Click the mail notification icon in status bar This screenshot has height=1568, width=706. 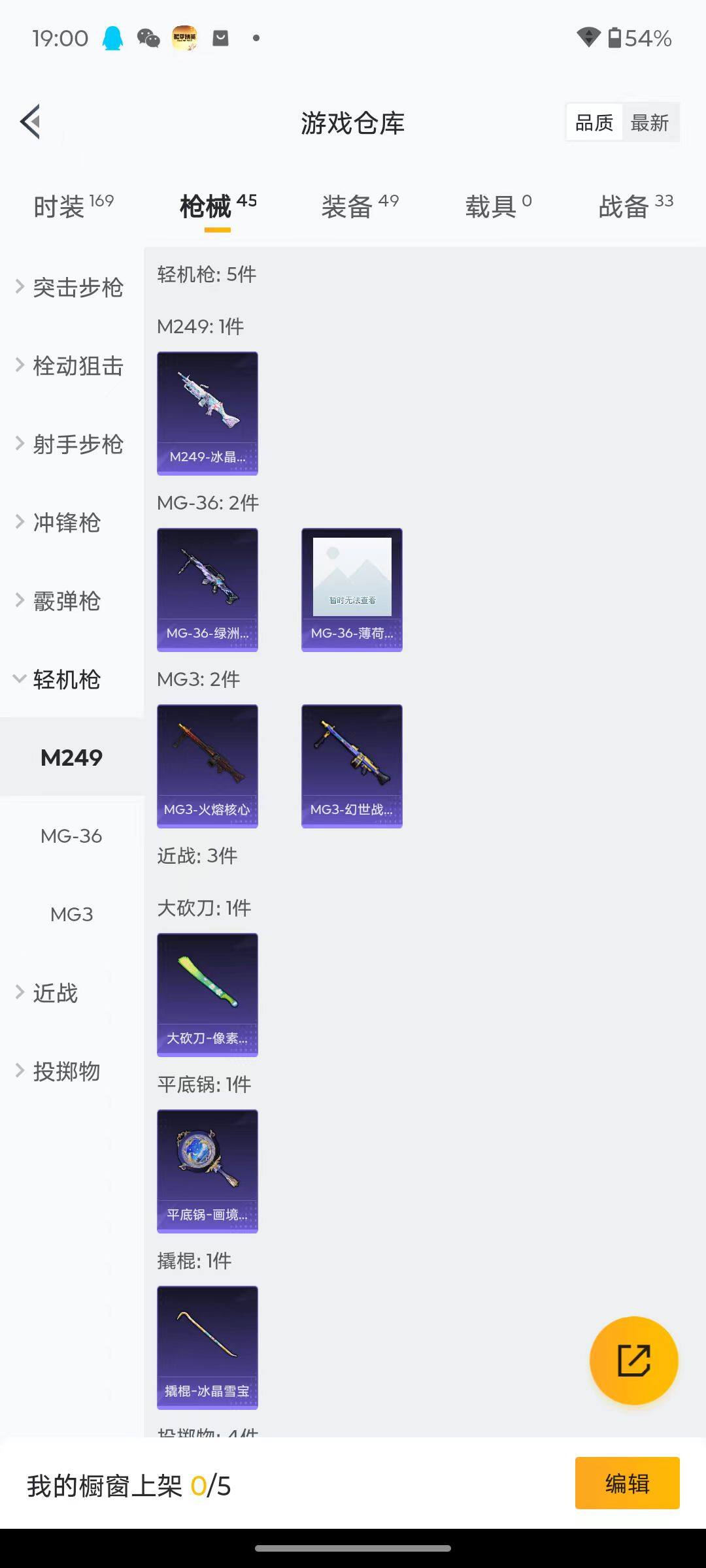[220, 38]
